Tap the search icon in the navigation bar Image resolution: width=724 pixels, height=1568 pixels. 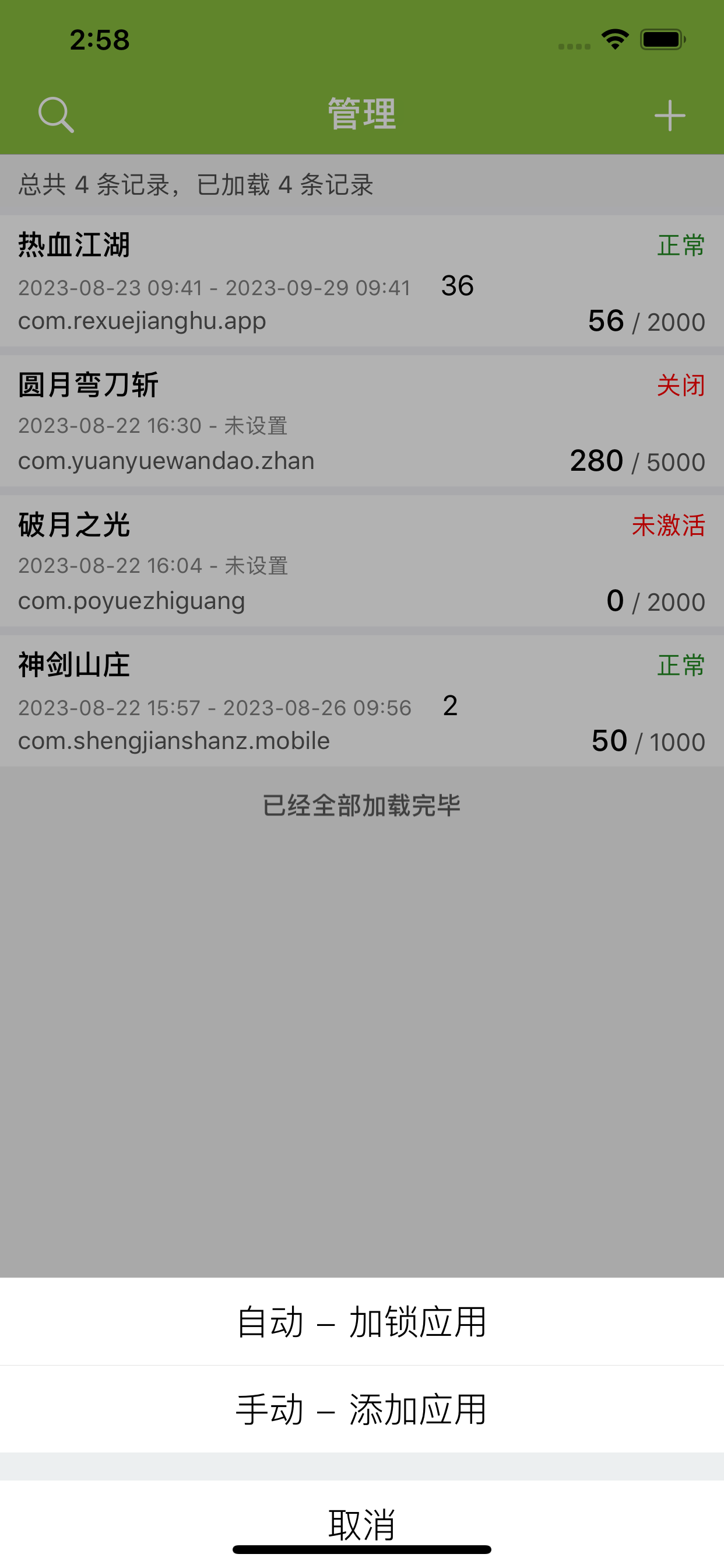click(56, 114)
